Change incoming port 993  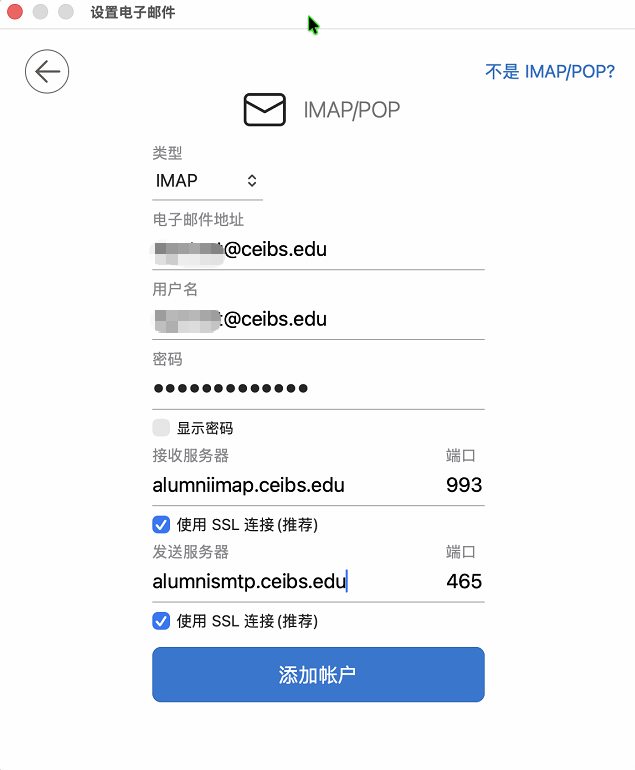tap(464, 486)
